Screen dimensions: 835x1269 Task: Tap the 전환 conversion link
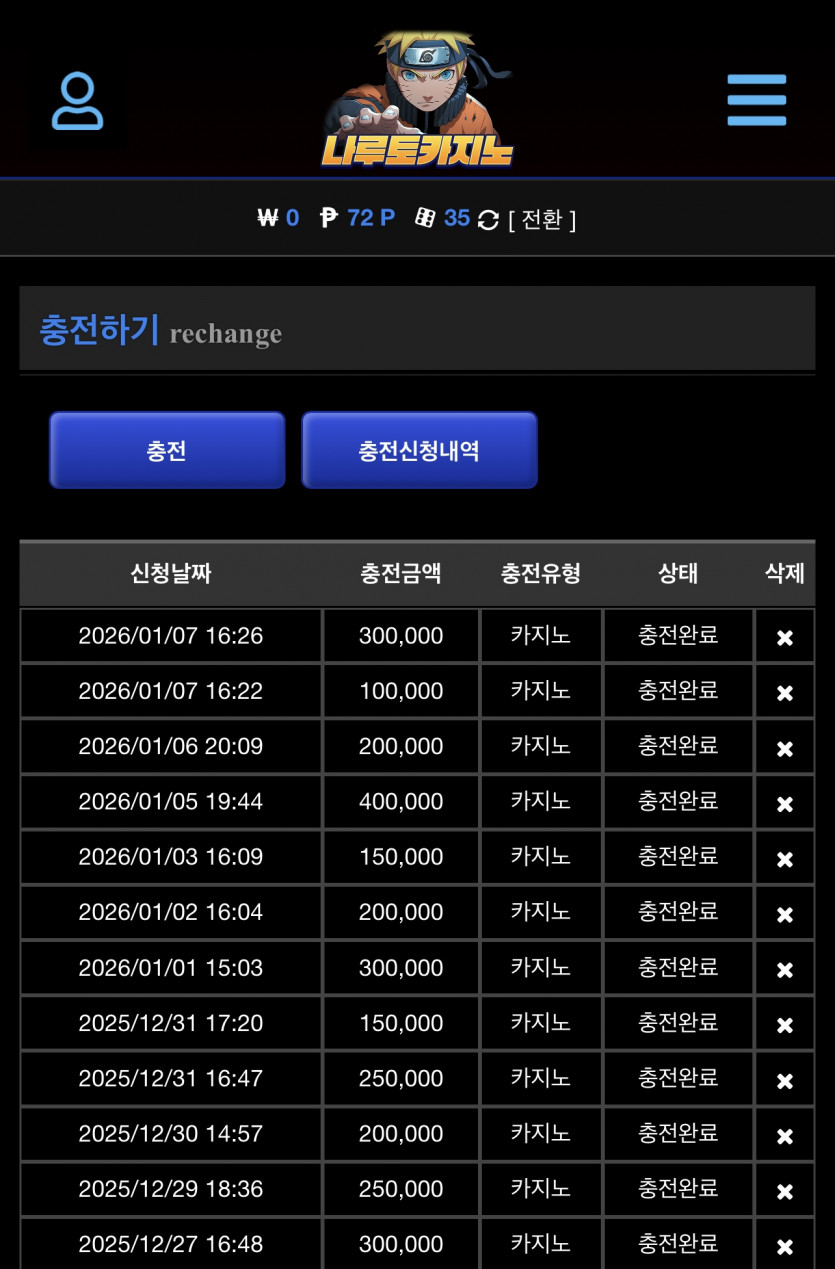(x=542, y=219)
